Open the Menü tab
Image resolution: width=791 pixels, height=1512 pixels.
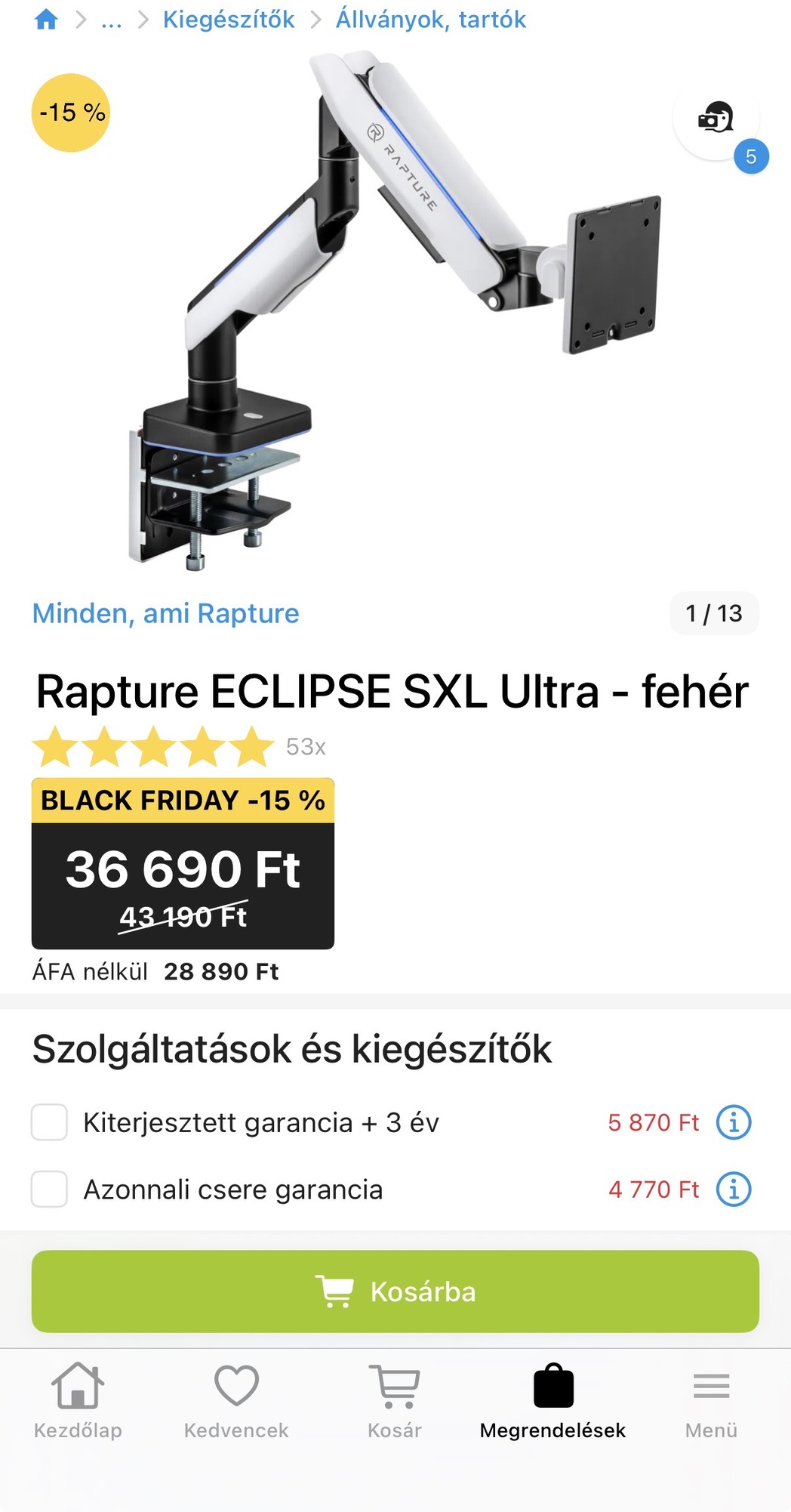click(x=711, y=1401)
